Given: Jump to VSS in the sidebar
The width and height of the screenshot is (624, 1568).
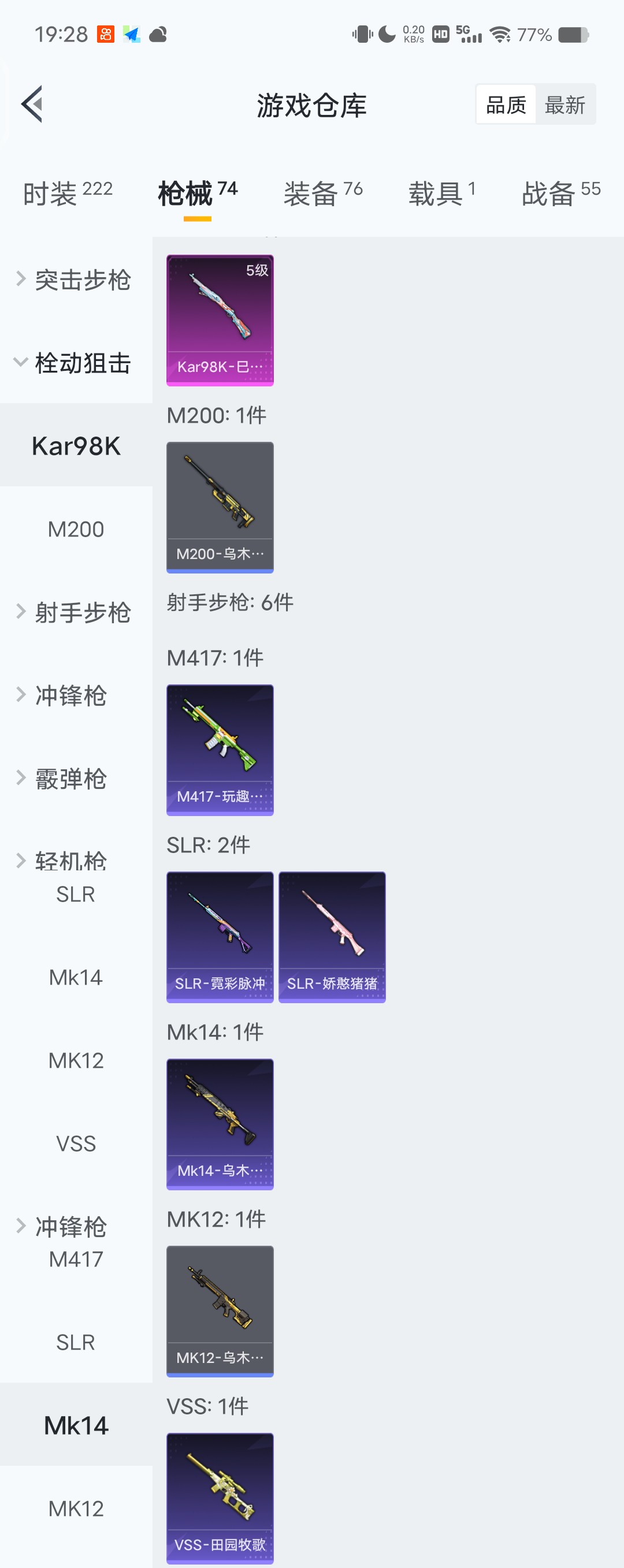Looking at the screenshot, I should click(x=76, y=1143).
